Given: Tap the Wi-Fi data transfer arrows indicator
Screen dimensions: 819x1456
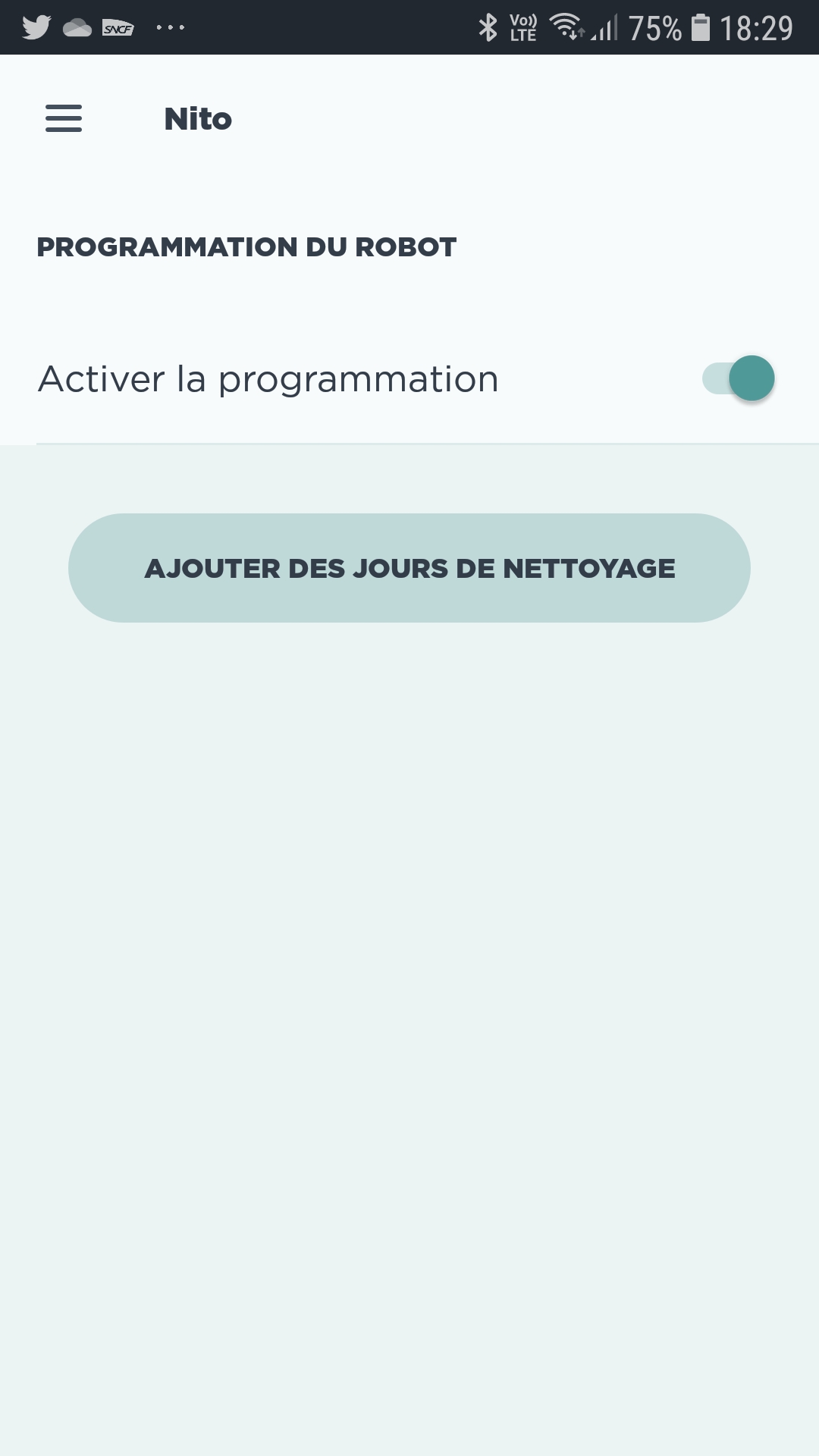Looking at the screenshot, I should [x=579, y=34].
